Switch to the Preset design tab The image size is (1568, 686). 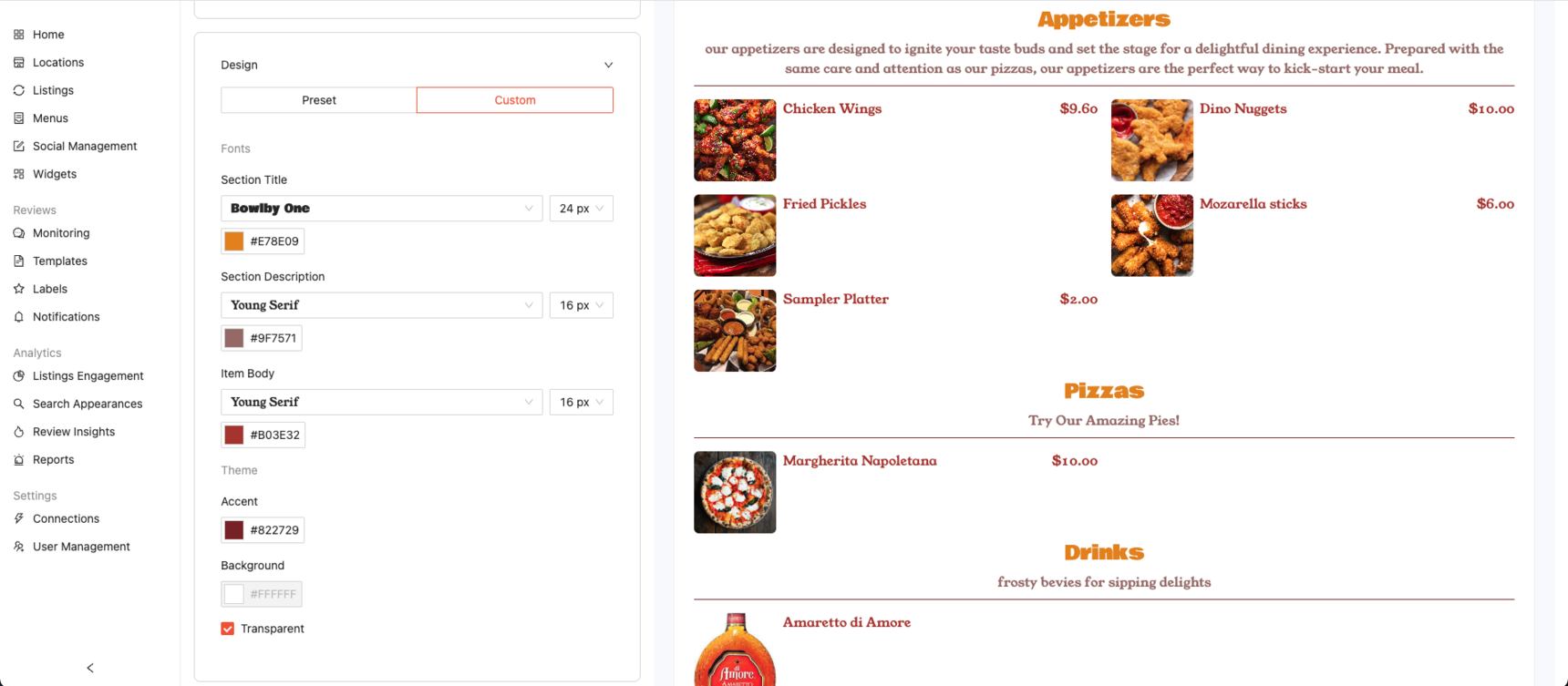(x=318, y=100)
